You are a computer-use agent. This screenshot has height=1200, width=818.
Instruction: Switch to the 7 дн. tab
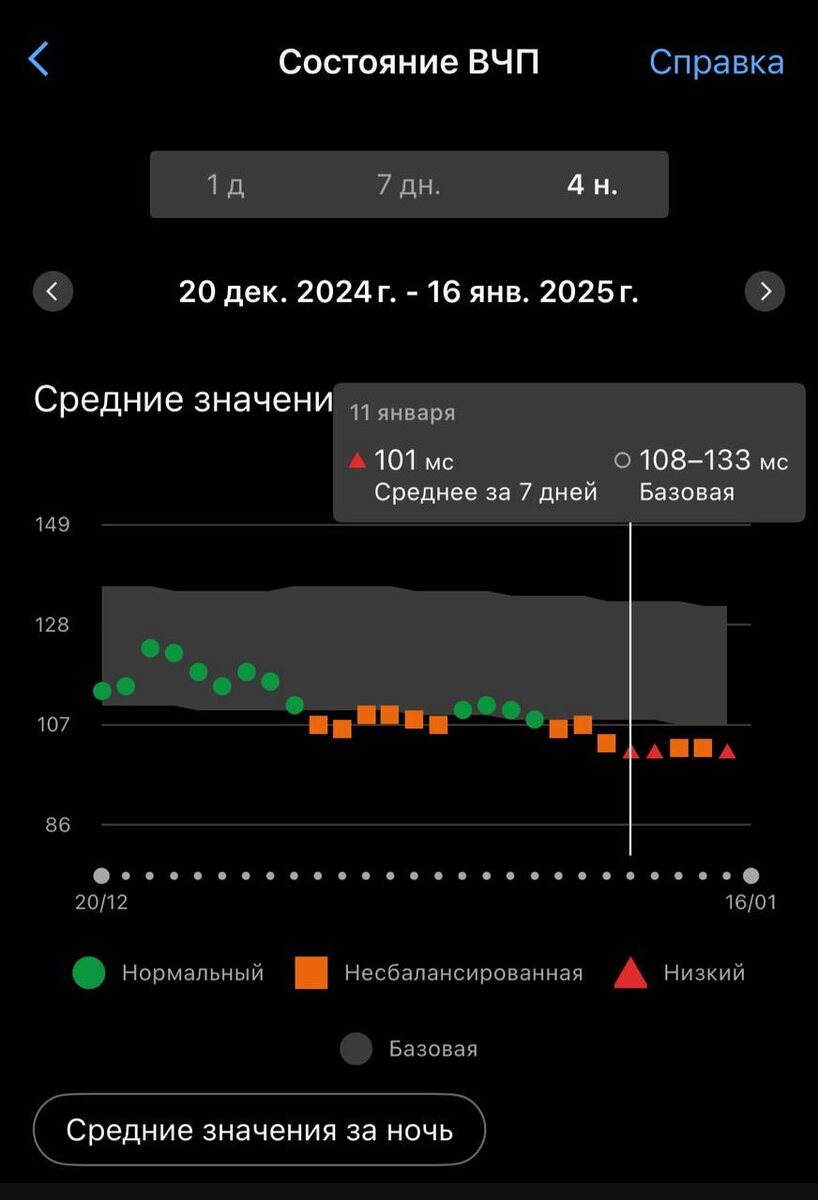pyautogui.click(x=407, y=184)
